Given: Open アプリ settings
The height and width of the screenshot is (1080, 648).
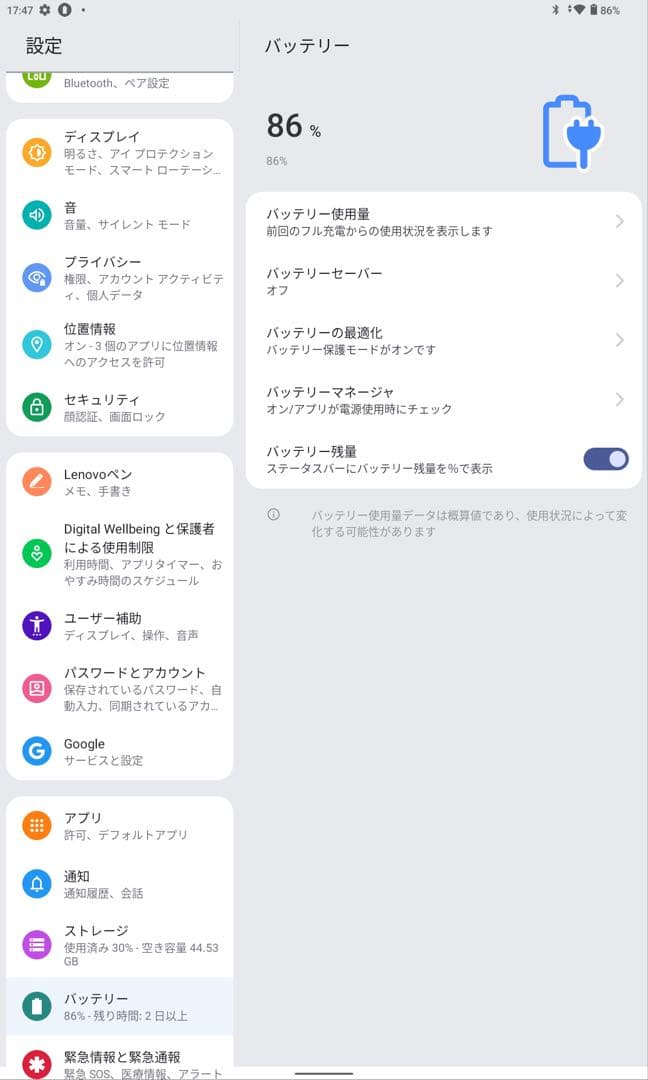Looking at the screenshot, I should pos(120,825).
